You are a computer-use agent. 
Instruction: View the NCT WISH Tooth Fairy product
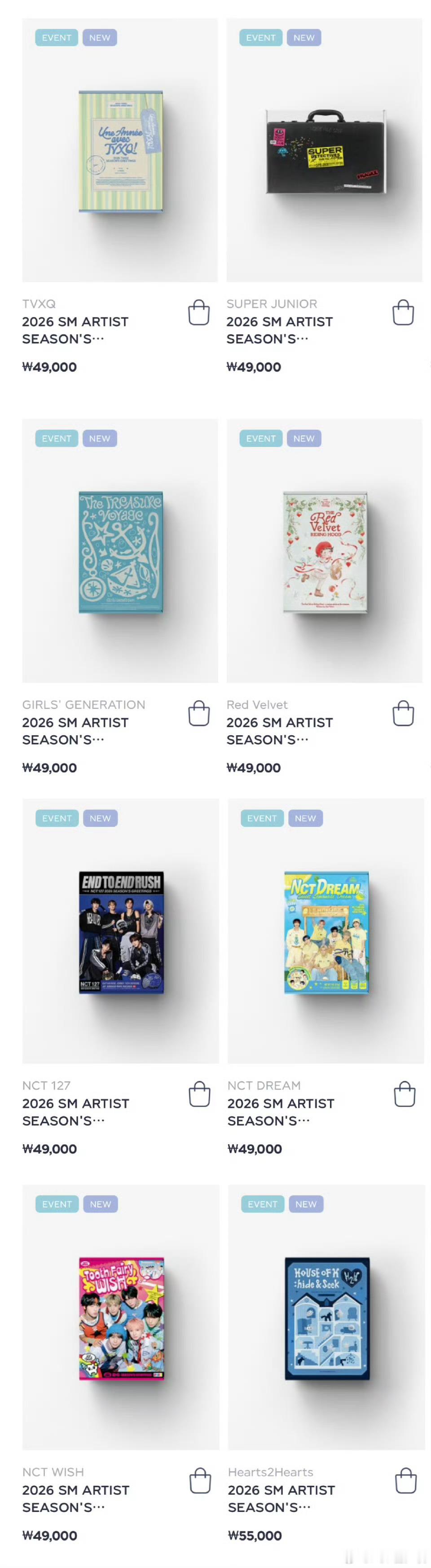coord(120,1317)
